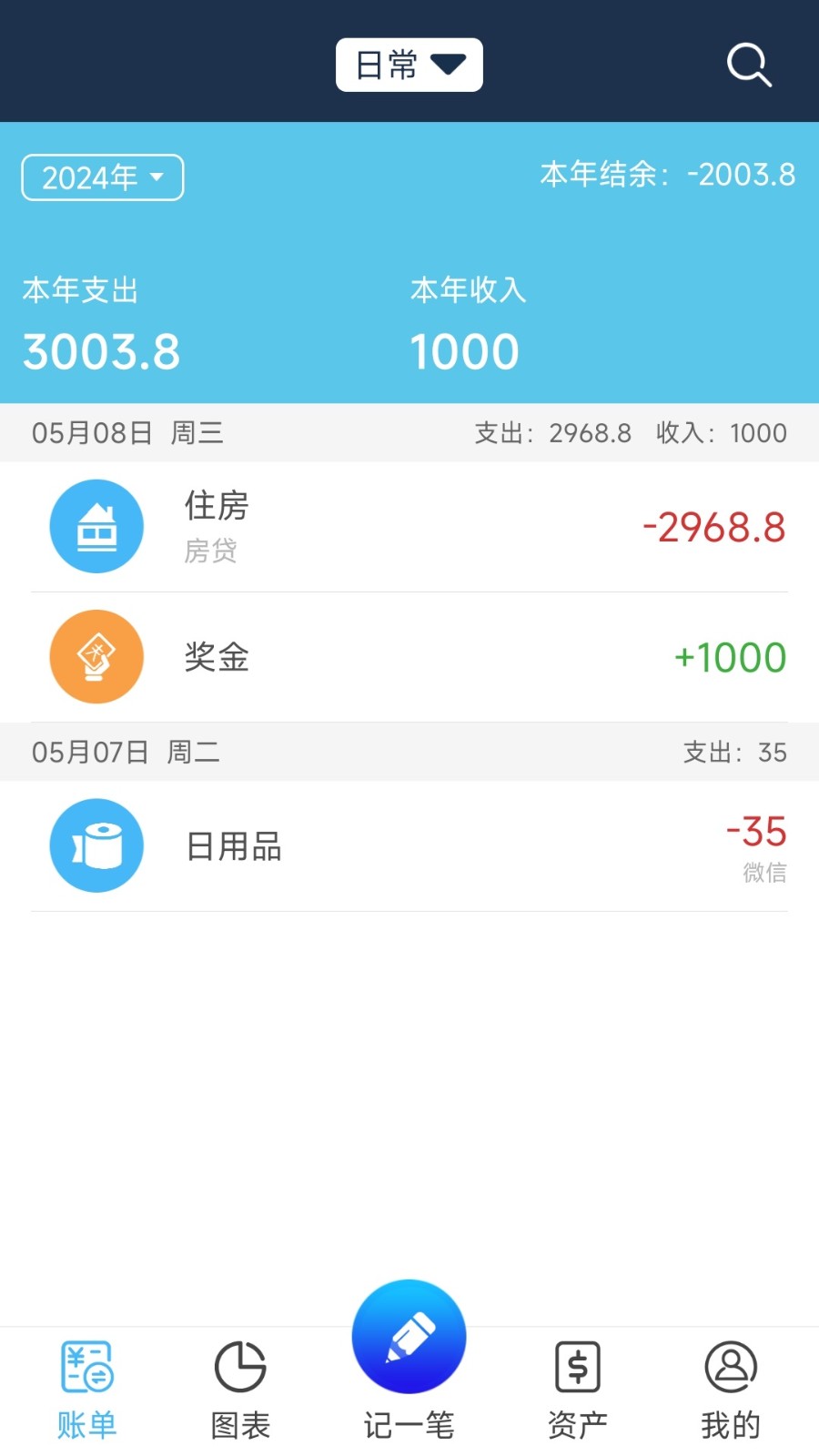Open search in the top bar
This screenshot has width=819, height=1456.
[x=748, y=64]
